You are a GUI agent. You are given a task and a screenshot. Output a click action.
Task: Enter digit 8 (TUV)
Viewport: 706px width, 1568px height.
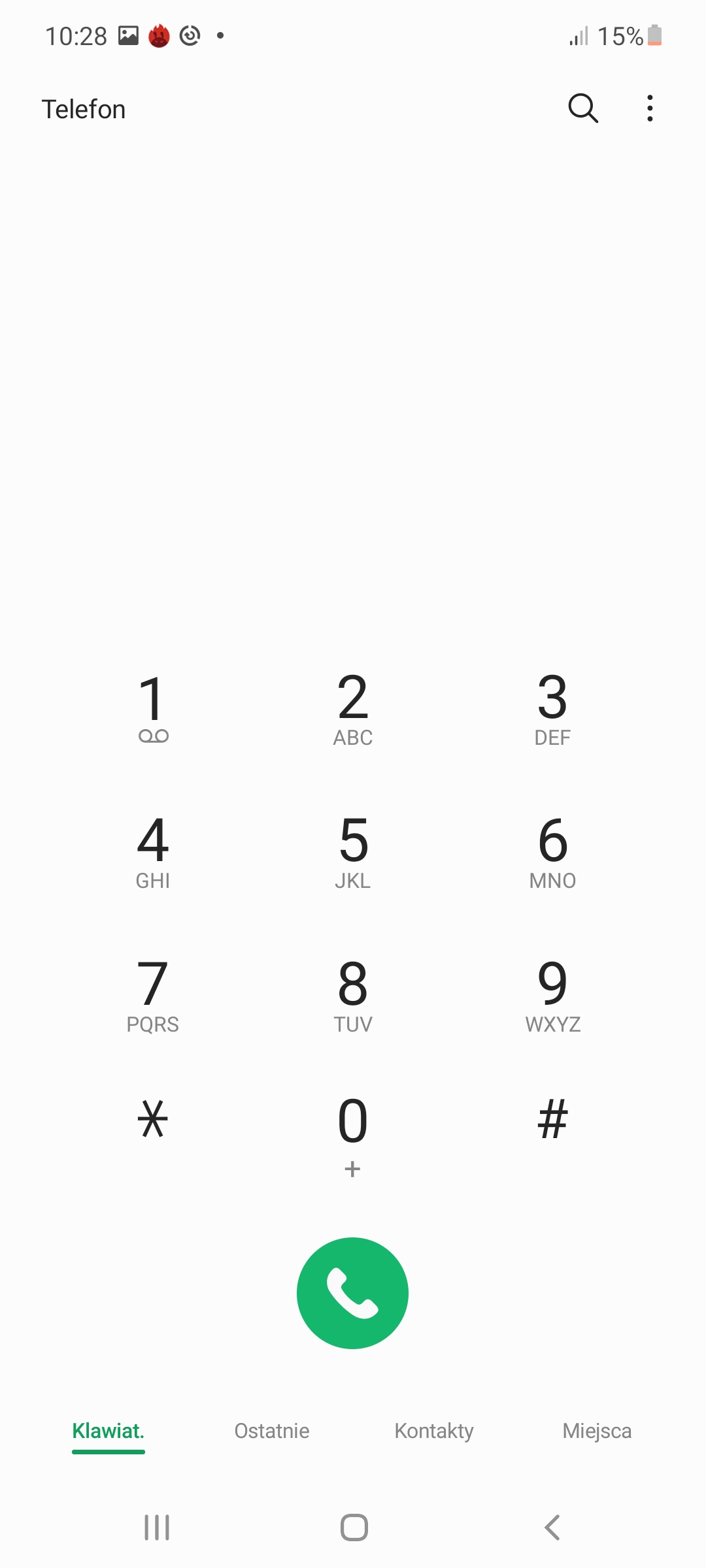[x=353, y=994]
